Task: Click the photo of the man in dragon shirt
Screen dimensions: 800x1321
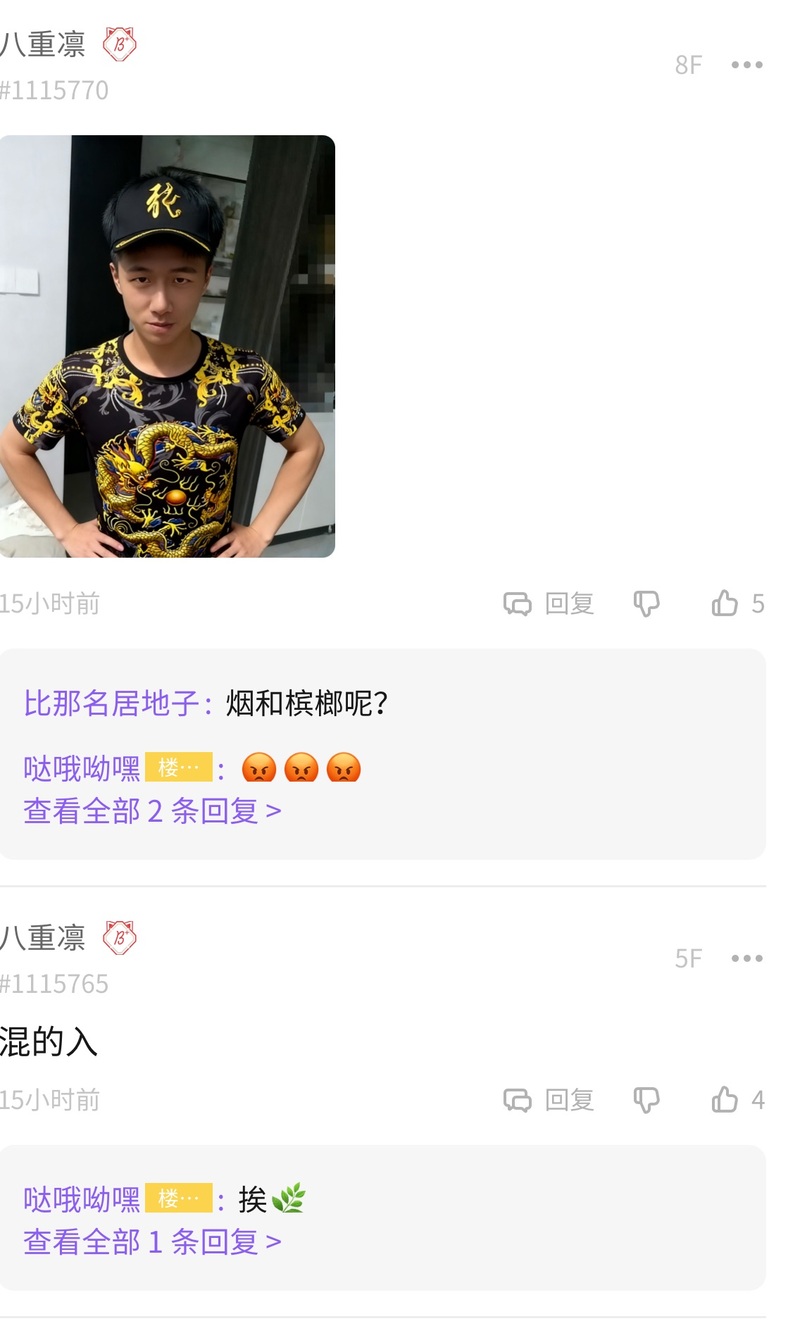Action: click(168, 347)
